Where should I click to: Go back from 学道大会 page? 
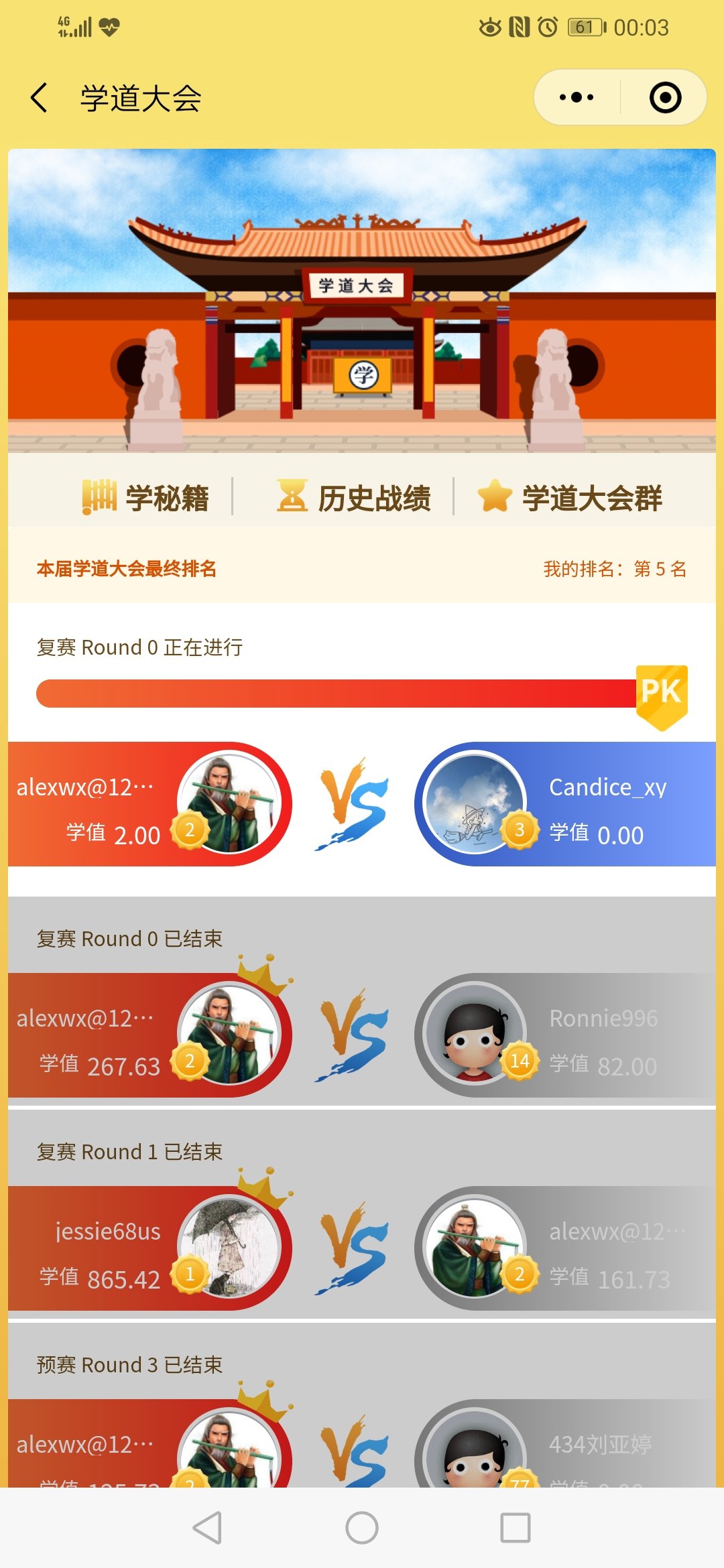[40, 98]
